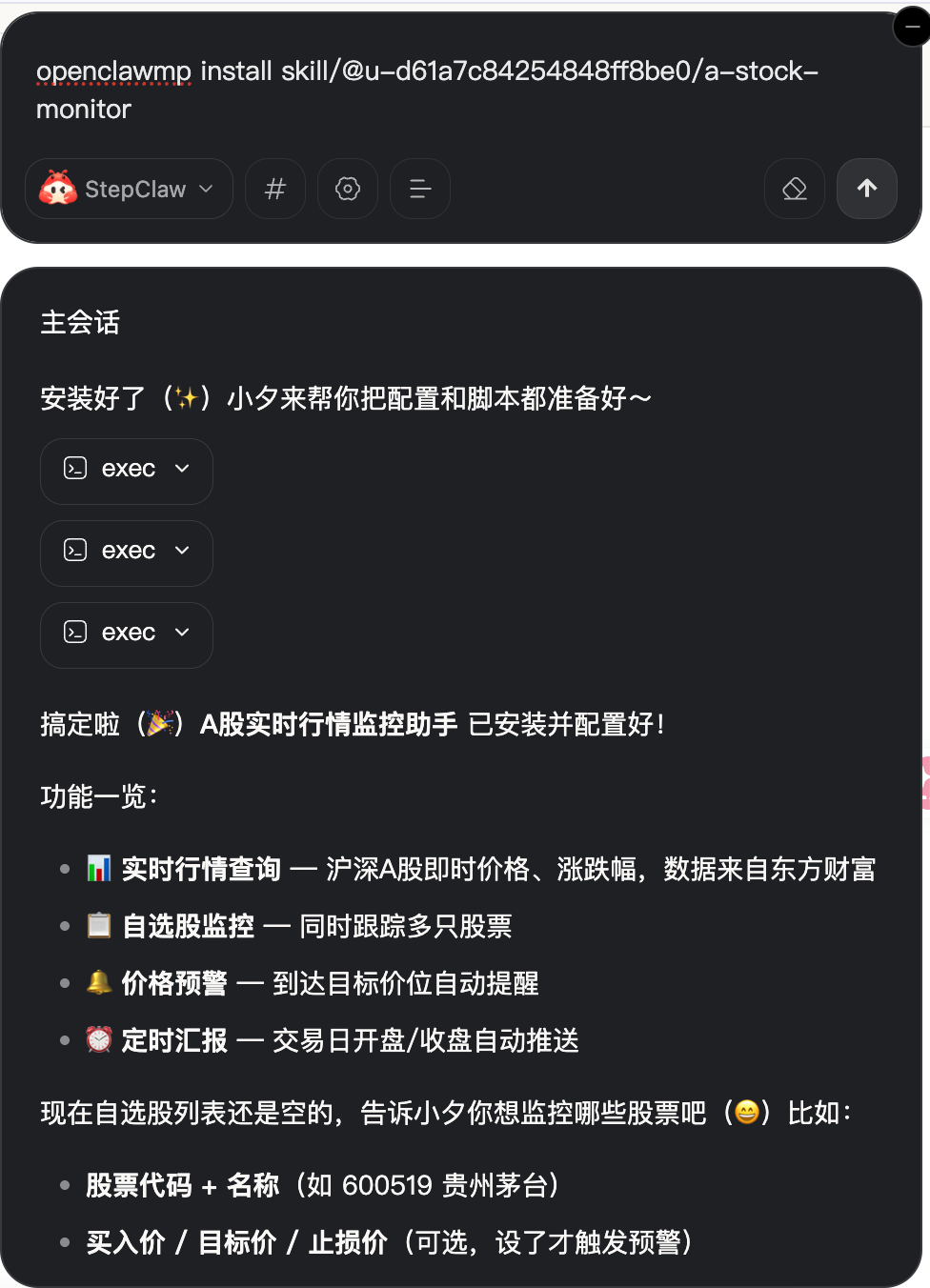The image size is (930, 1288).
Task: Focus the message input with the install command
Action: click(429, 90)
